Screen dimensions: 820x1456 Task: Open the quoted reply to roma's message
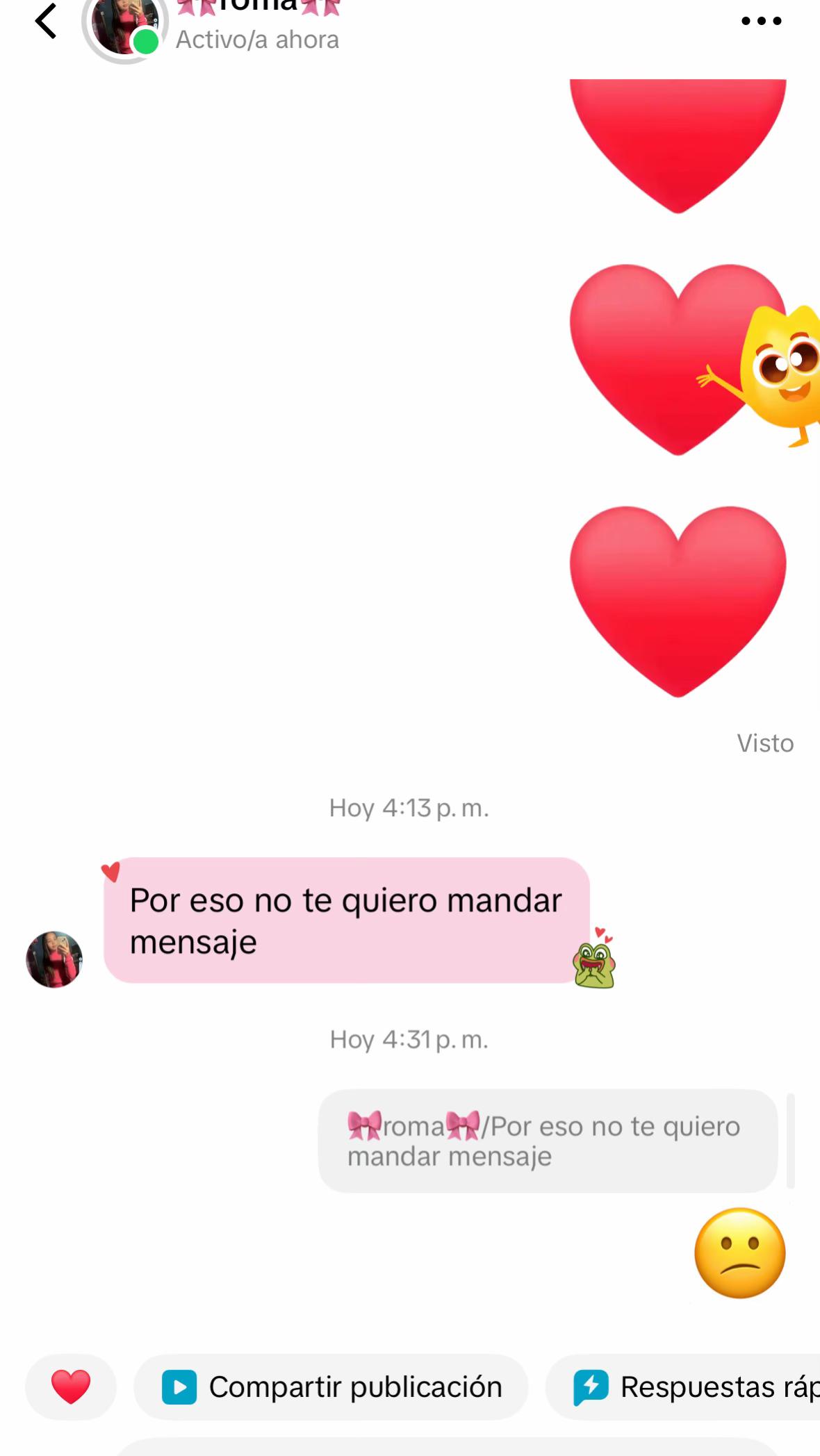pos(548,1141)
